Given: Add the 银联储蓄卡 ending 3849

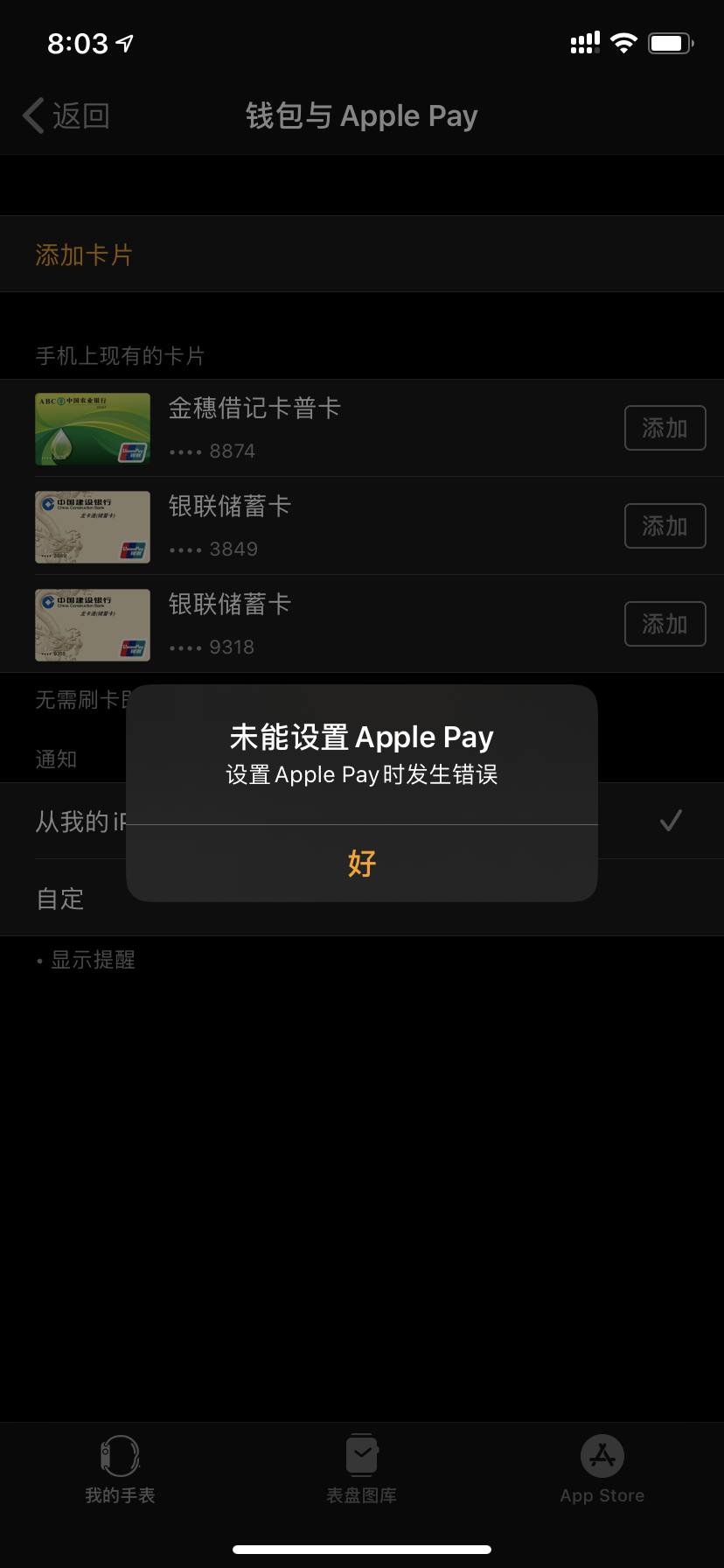Looking at the screenshot, I should [x=665, y=526].
